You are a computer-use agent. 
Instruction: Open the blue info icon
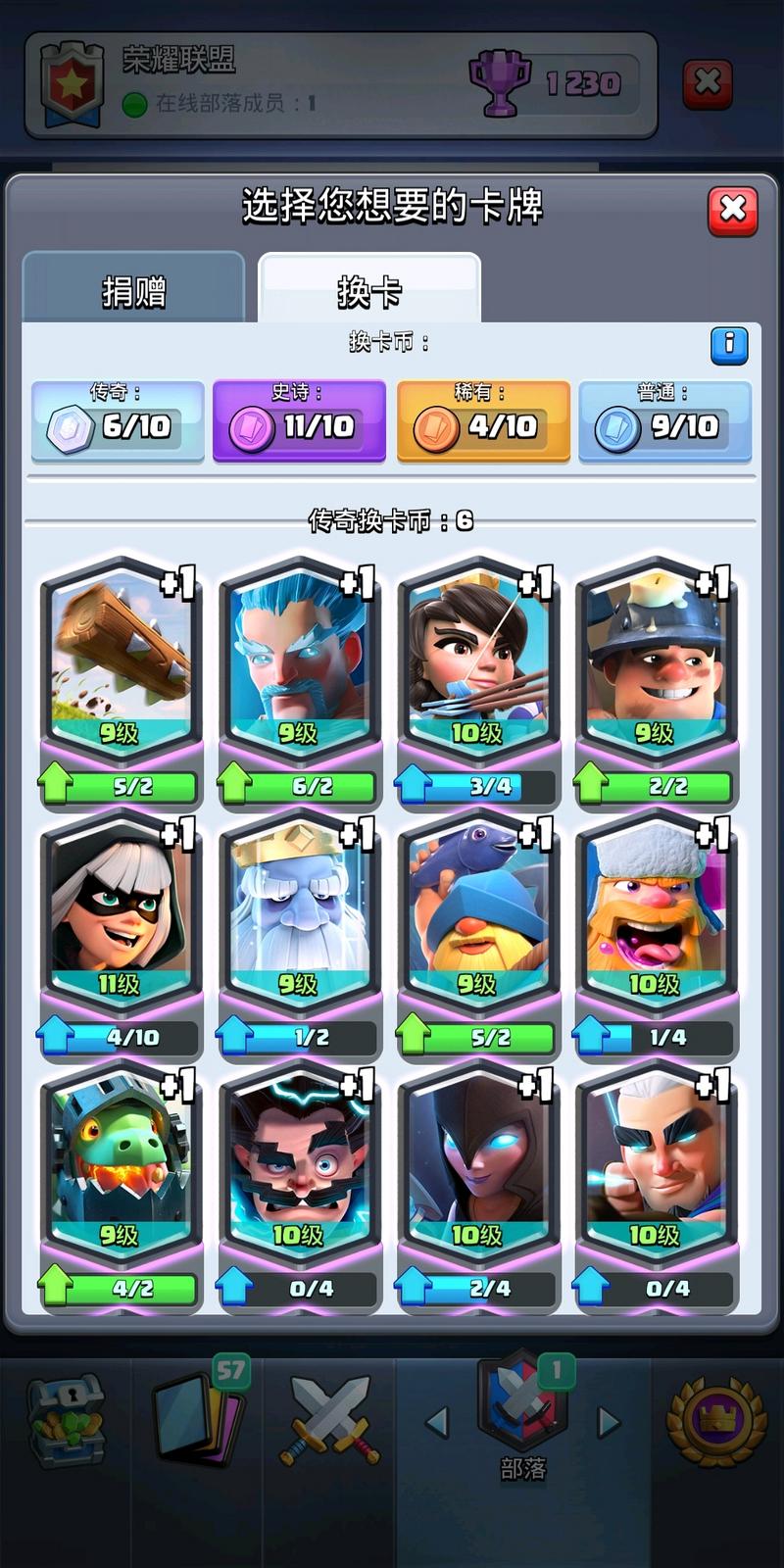[x=728, y=344]
